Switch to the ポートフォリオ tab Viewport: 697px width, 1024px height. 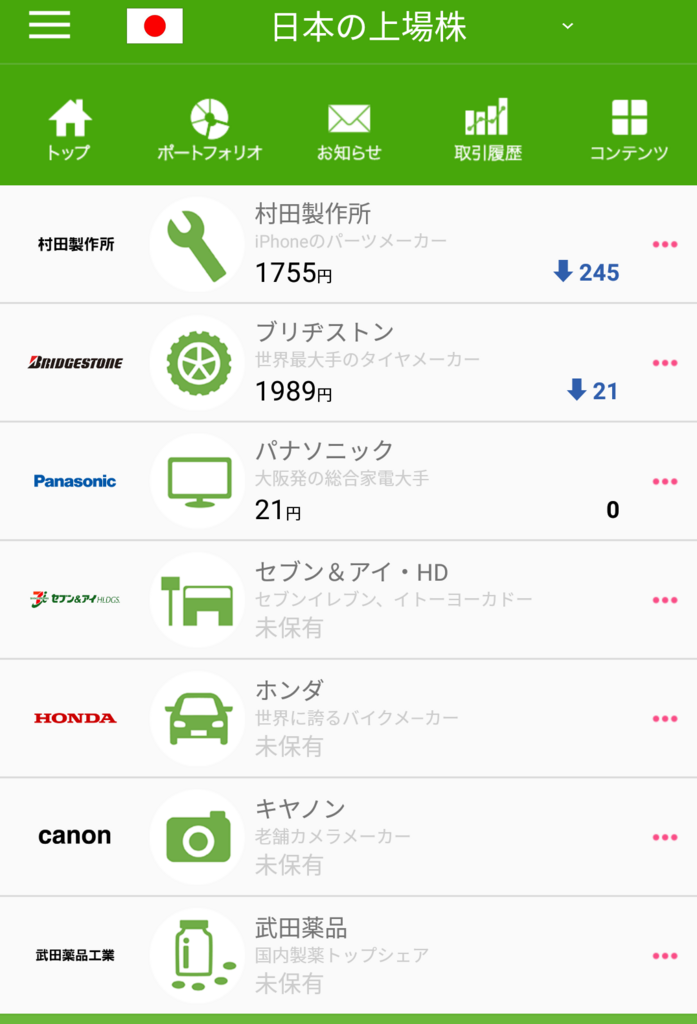click(209, 129)
